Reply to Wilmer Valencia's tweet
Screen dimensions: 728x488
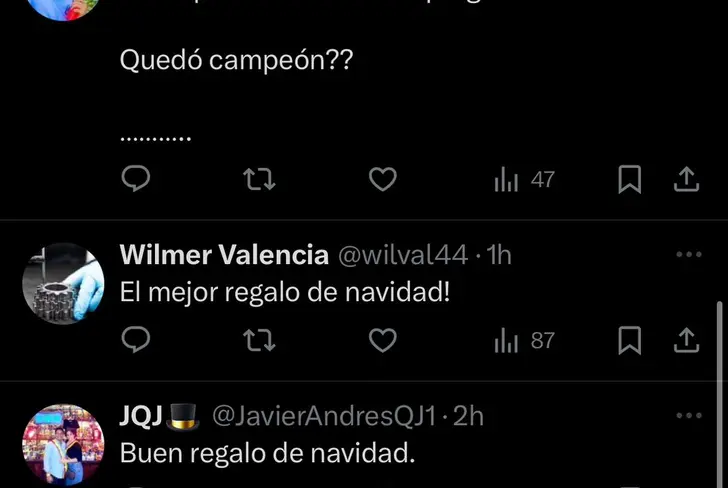pyautogui.click(x=136, y=341)
